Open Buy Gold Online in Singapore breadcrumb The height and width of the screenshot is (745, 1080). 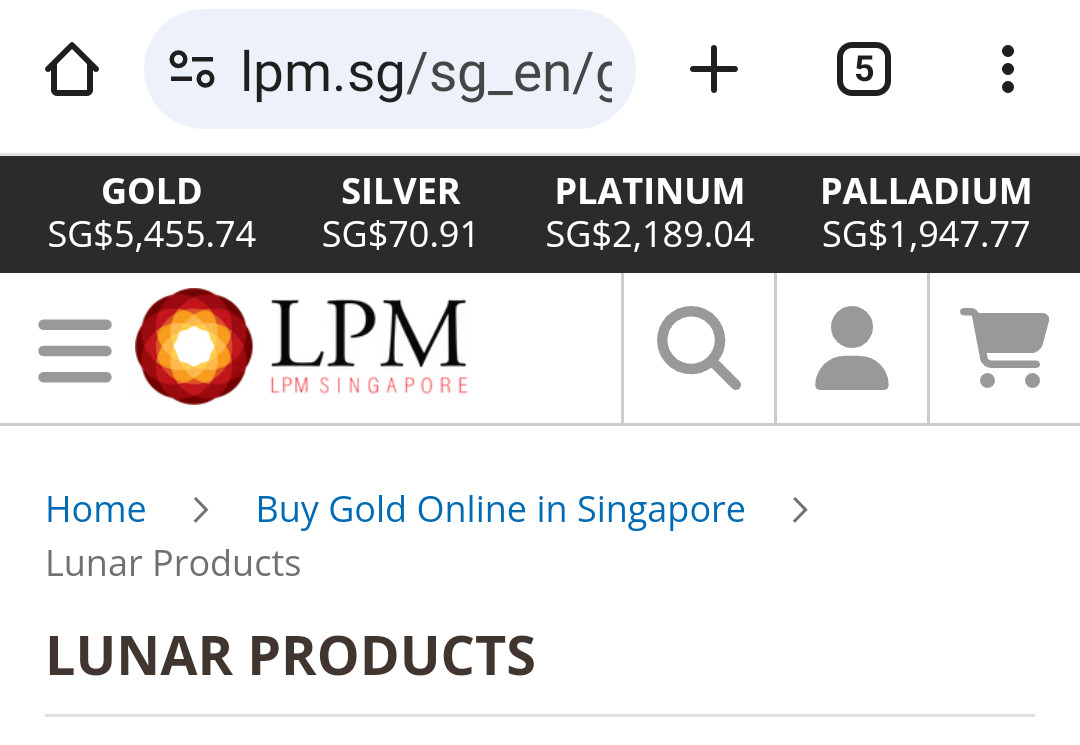coord(500,510)
